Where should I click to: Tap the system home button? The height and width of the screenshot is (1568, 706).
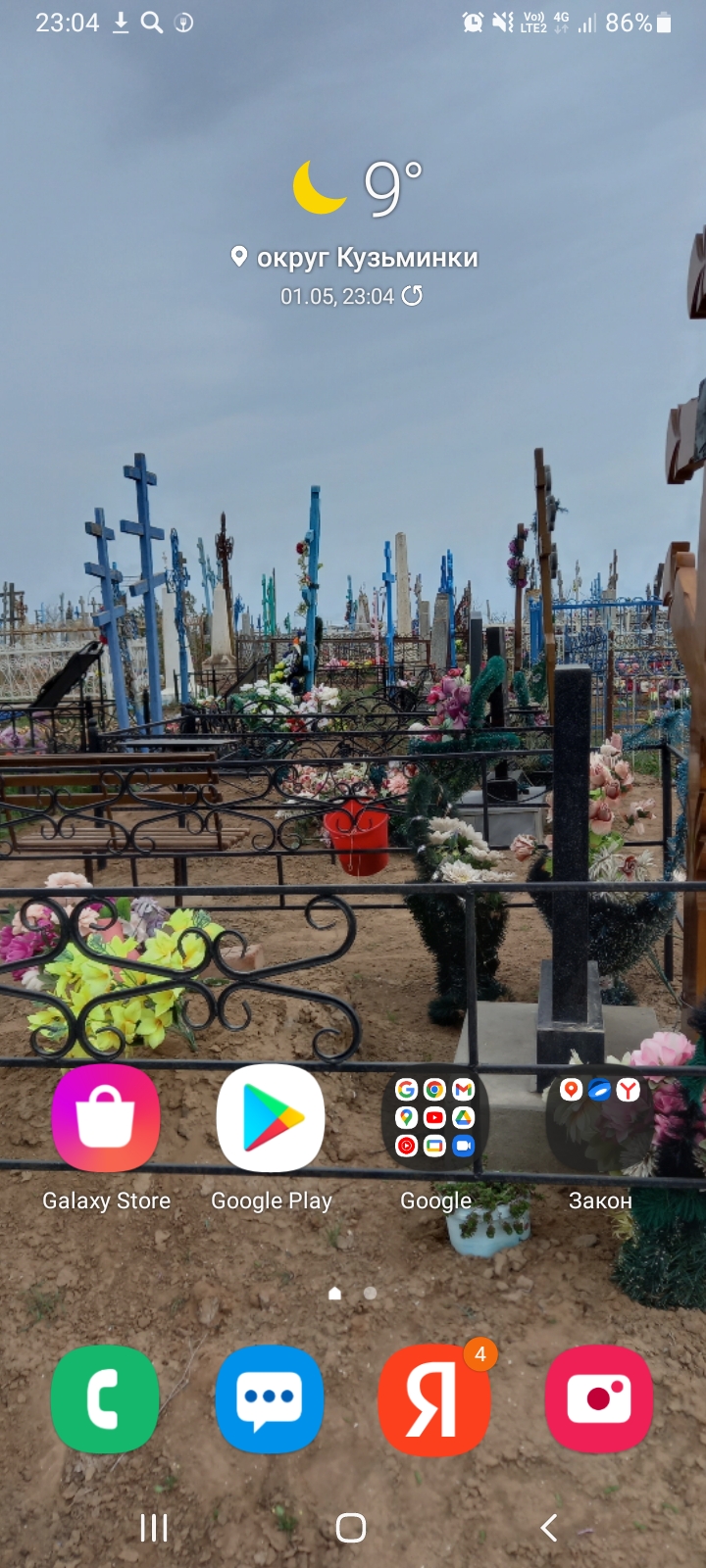tap(351, 1527)
